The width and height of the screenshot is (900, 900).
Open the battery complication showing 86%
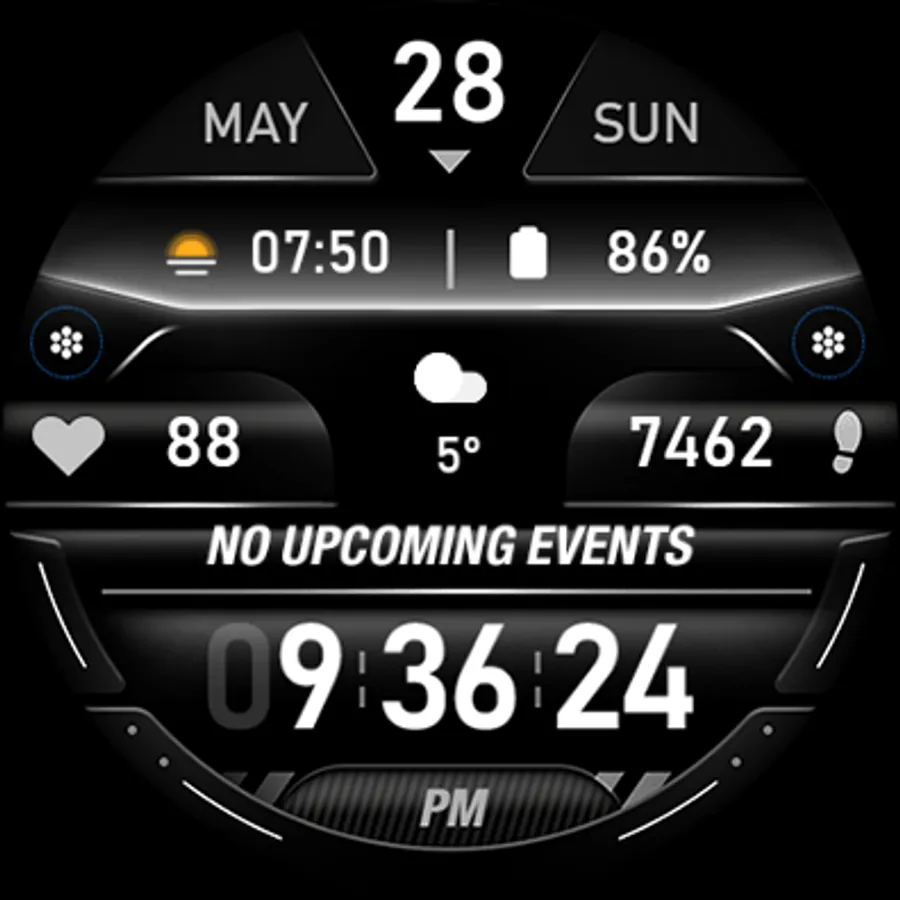610,254
